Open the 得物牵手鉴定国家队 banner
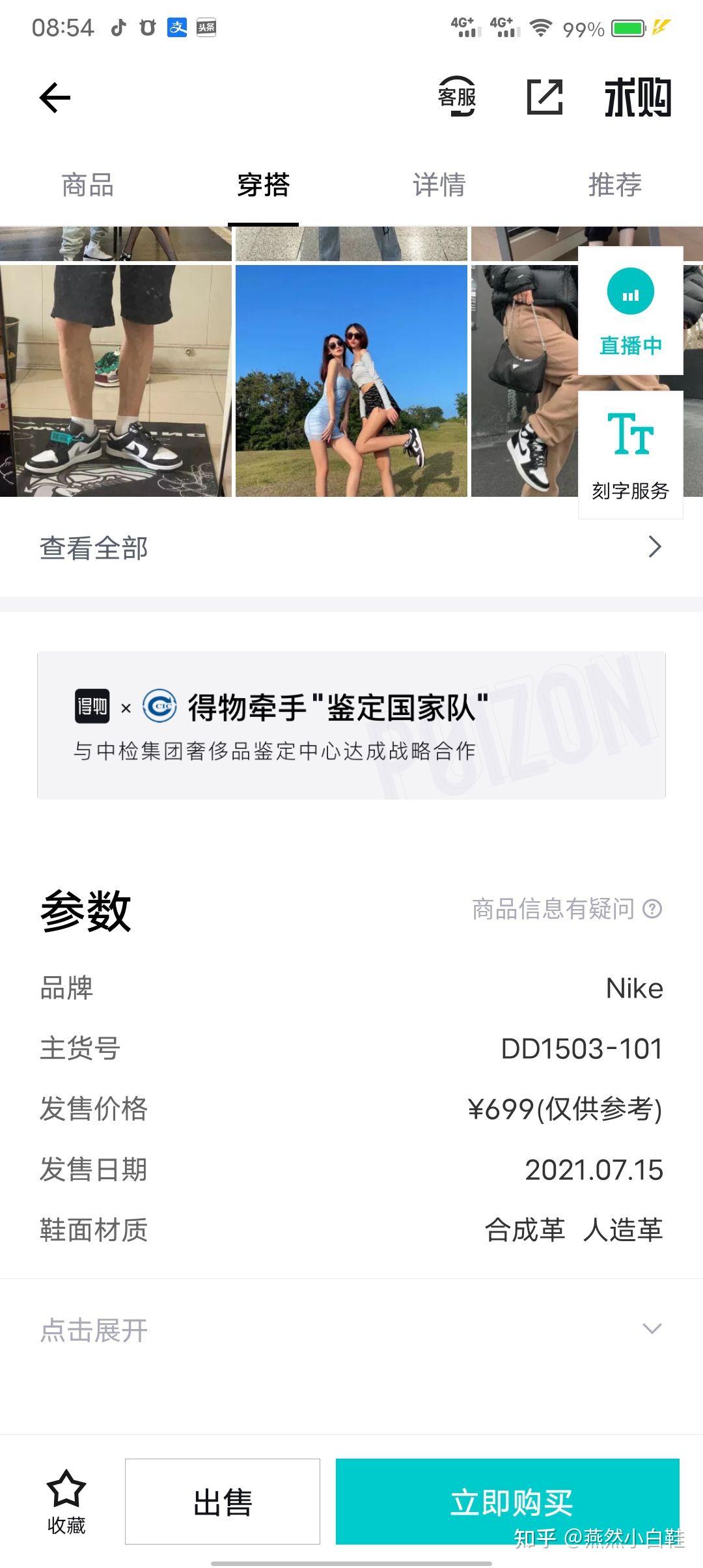 tap(351, 725)
